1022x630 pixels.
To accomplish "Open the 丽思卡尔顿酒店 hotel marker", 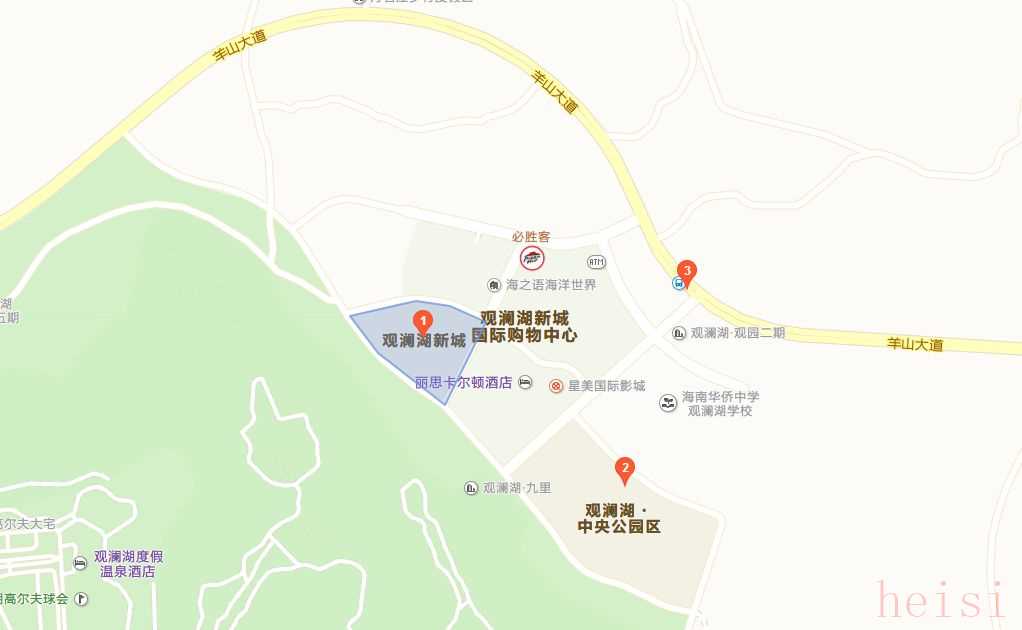I will 525,383.
